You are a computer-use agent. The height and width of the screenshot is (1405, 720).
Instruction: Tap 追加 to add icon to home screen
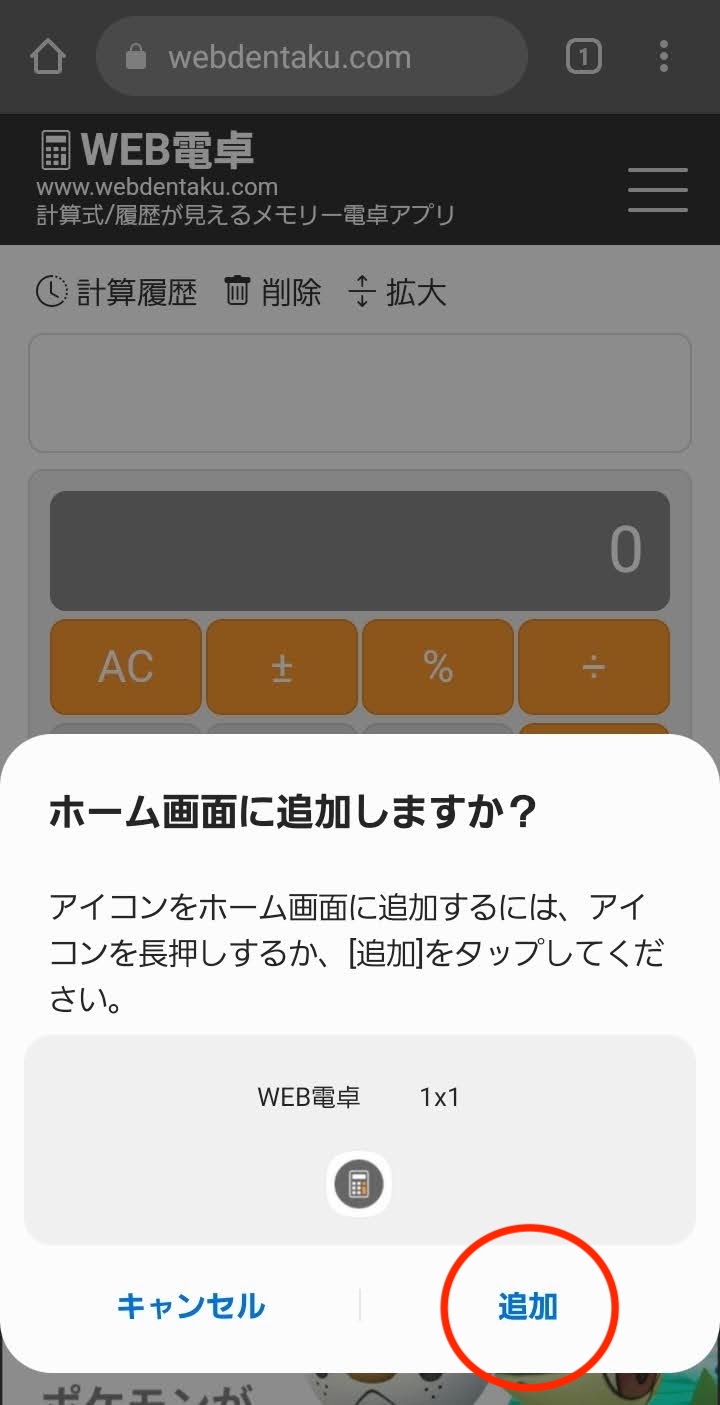tap(529, 1306)
